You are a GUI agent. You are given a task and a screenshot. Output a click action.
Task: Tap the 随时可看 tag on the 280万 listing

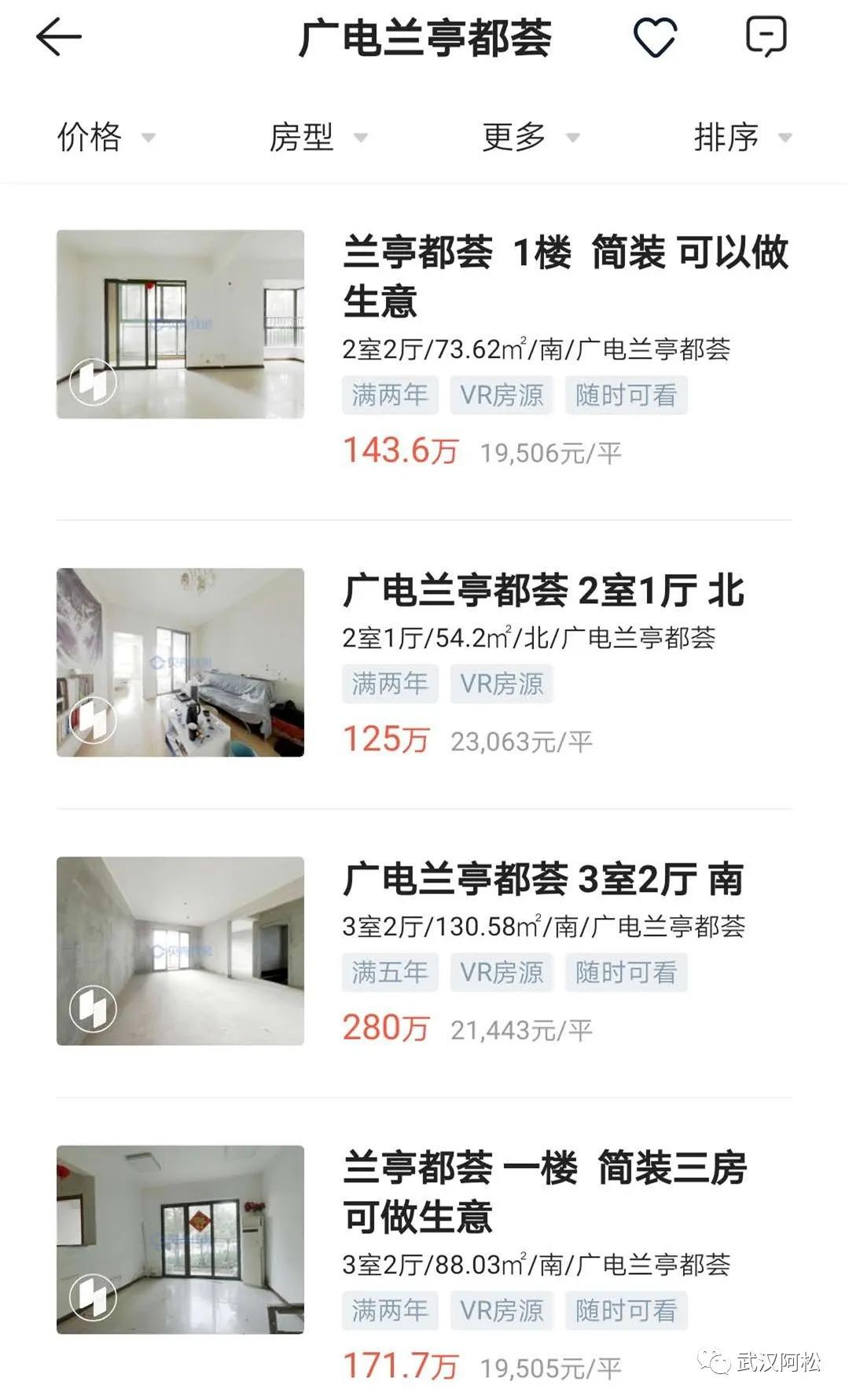coord(627,973)
